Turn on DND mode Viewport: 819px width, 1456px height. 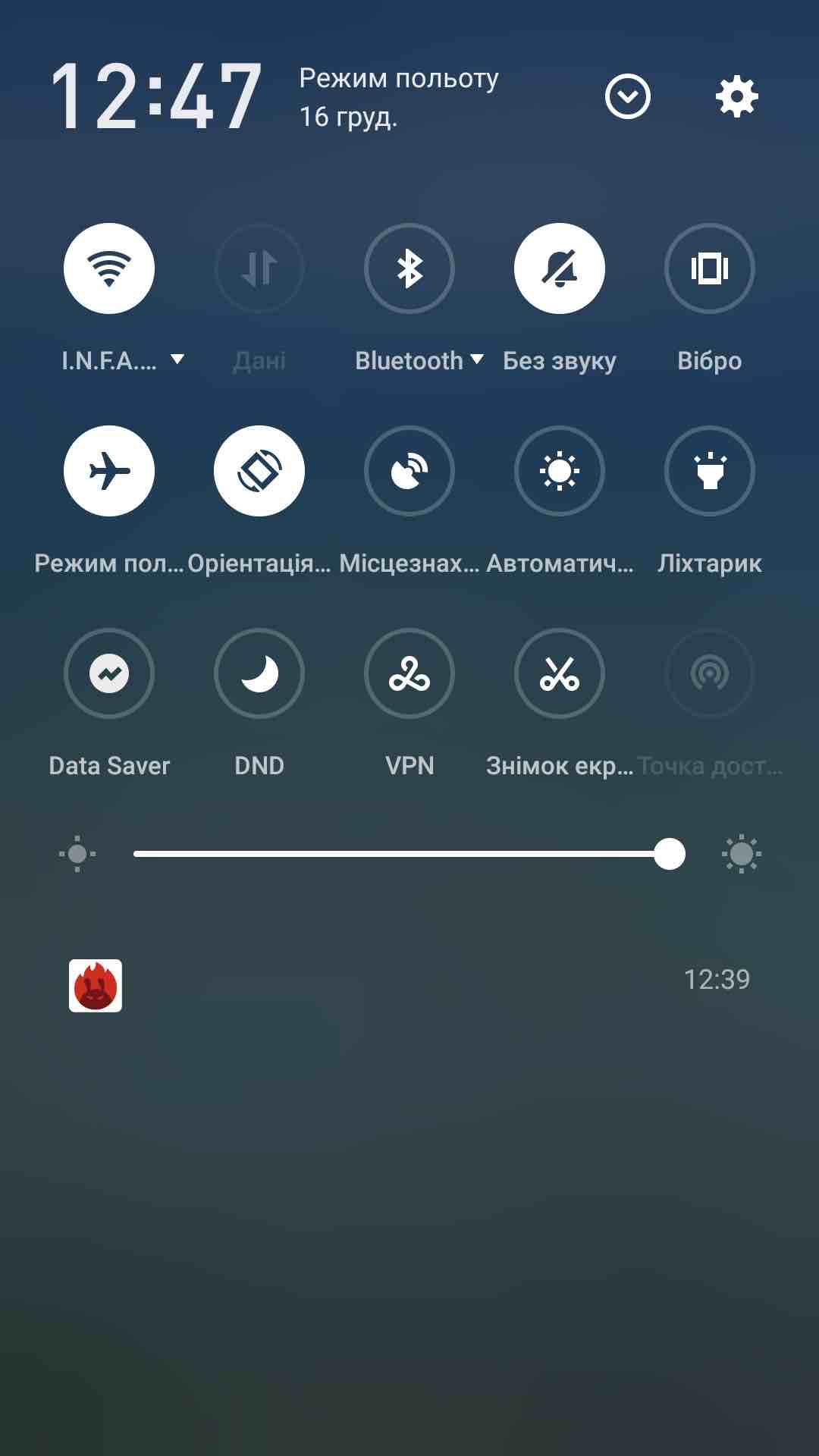[x=259, y=673]
